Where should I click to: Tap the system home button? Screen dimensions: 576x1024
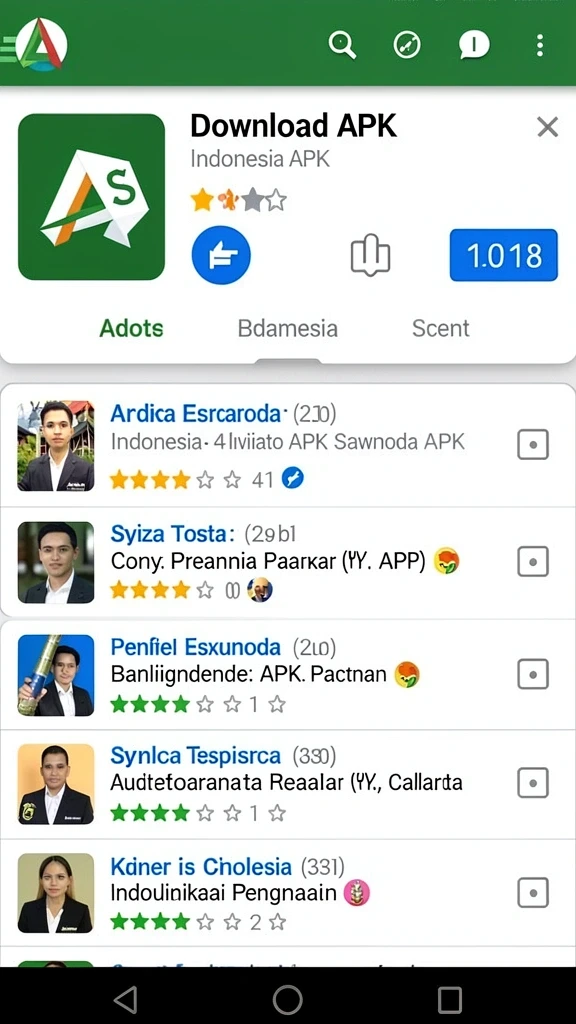[287, 999]
